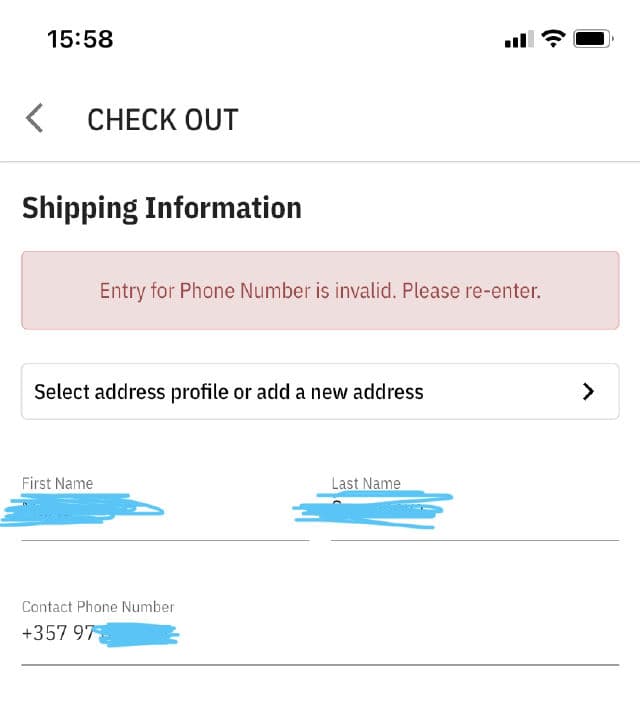Tap the Contact Phone Number field

pos(320,634)
